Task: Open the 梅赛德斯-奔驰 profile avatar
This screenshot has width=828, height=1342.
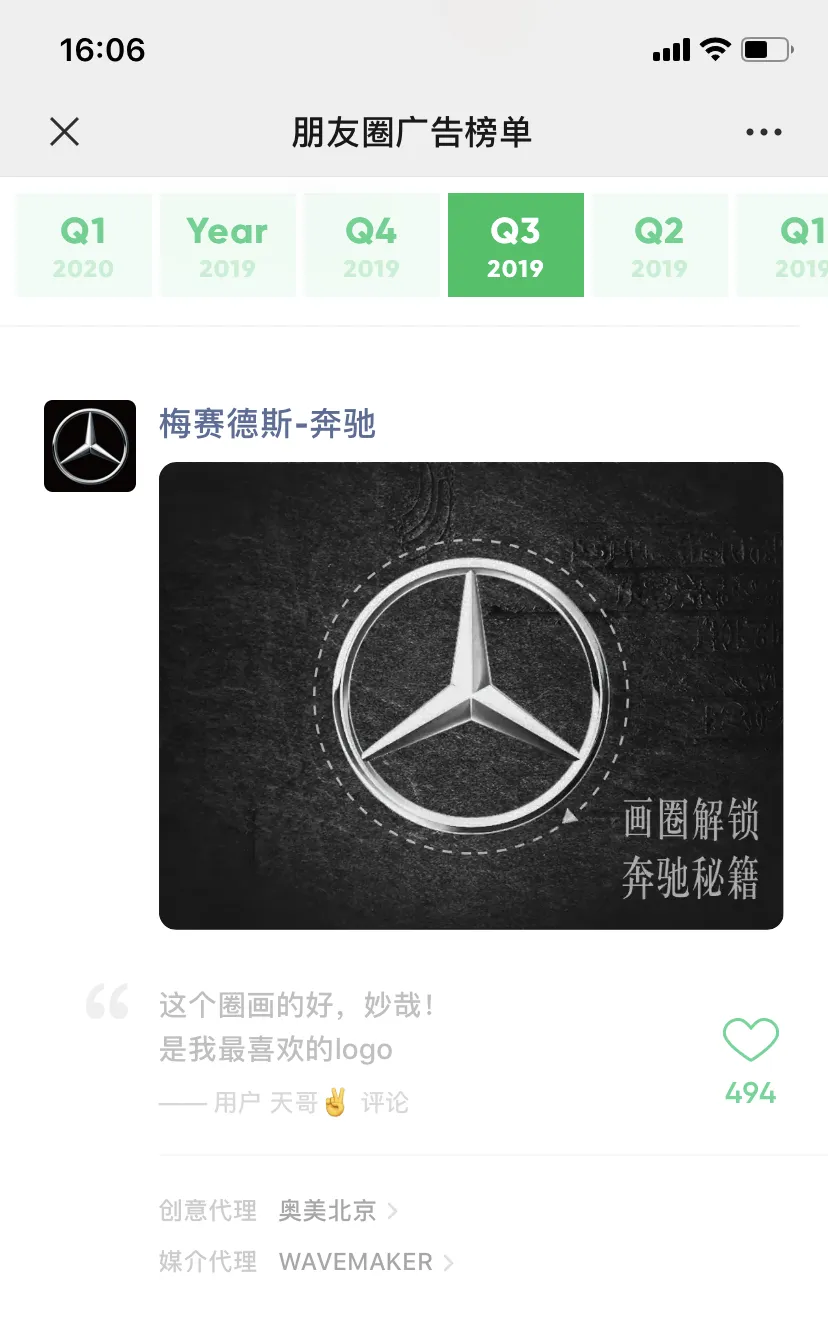Action: [90, 446]
